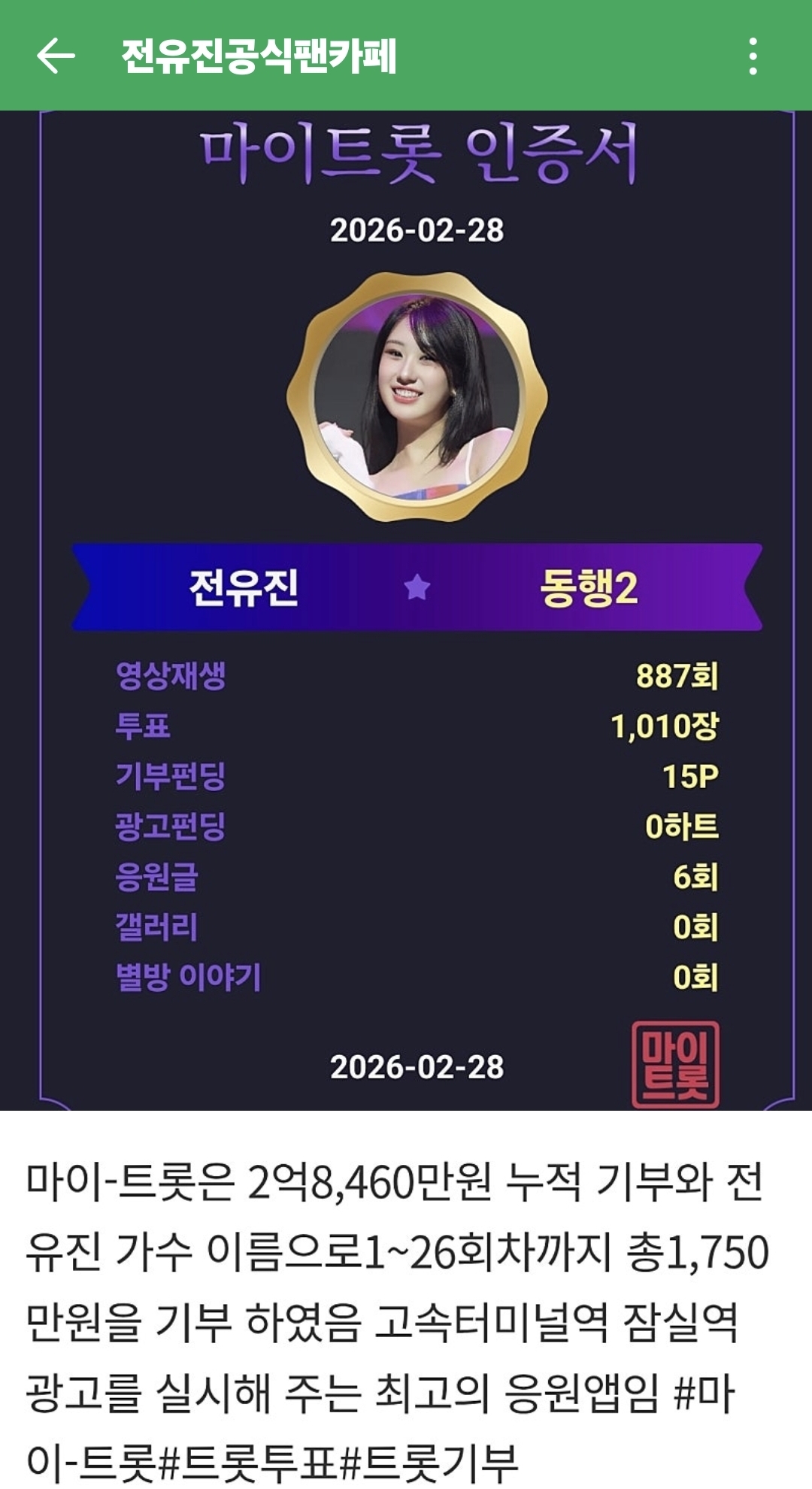The height and width of the screenshot is (1489, 812).
Task: Open the three-dot overflow menu
Action: [x=753, y=56]
